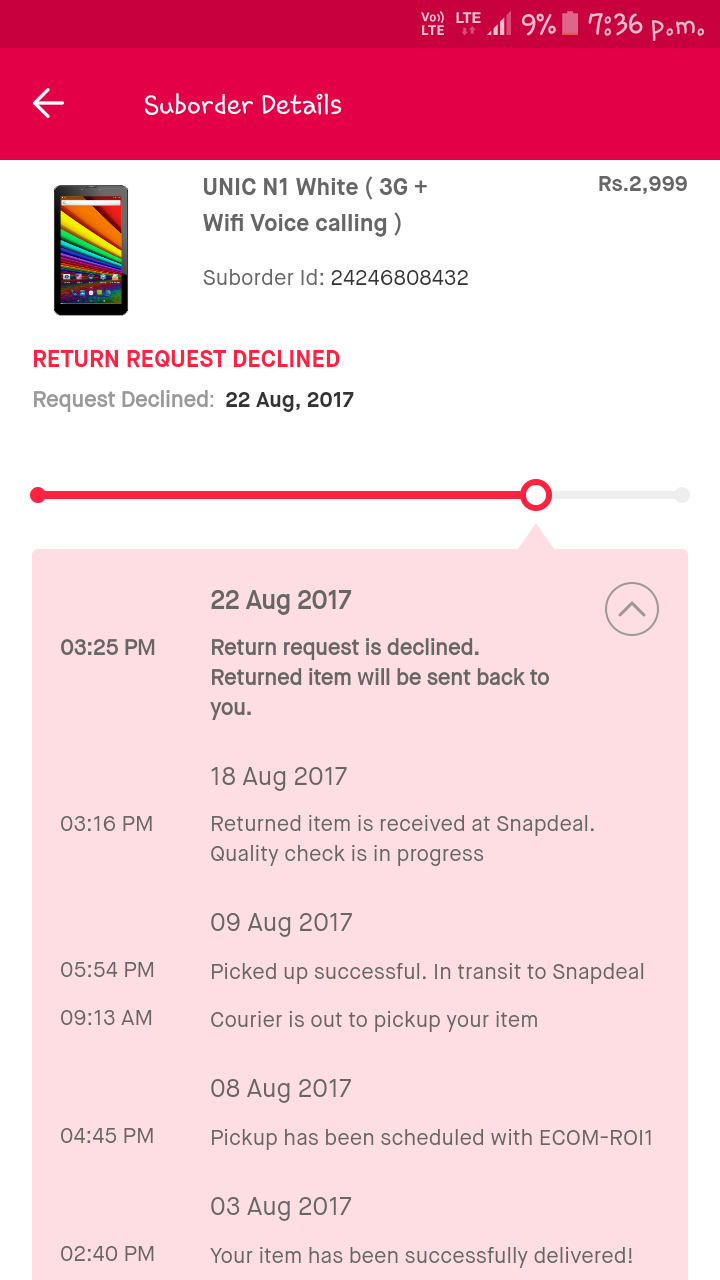Tap the grey endpoint of the progress tracker

[683, 494]
